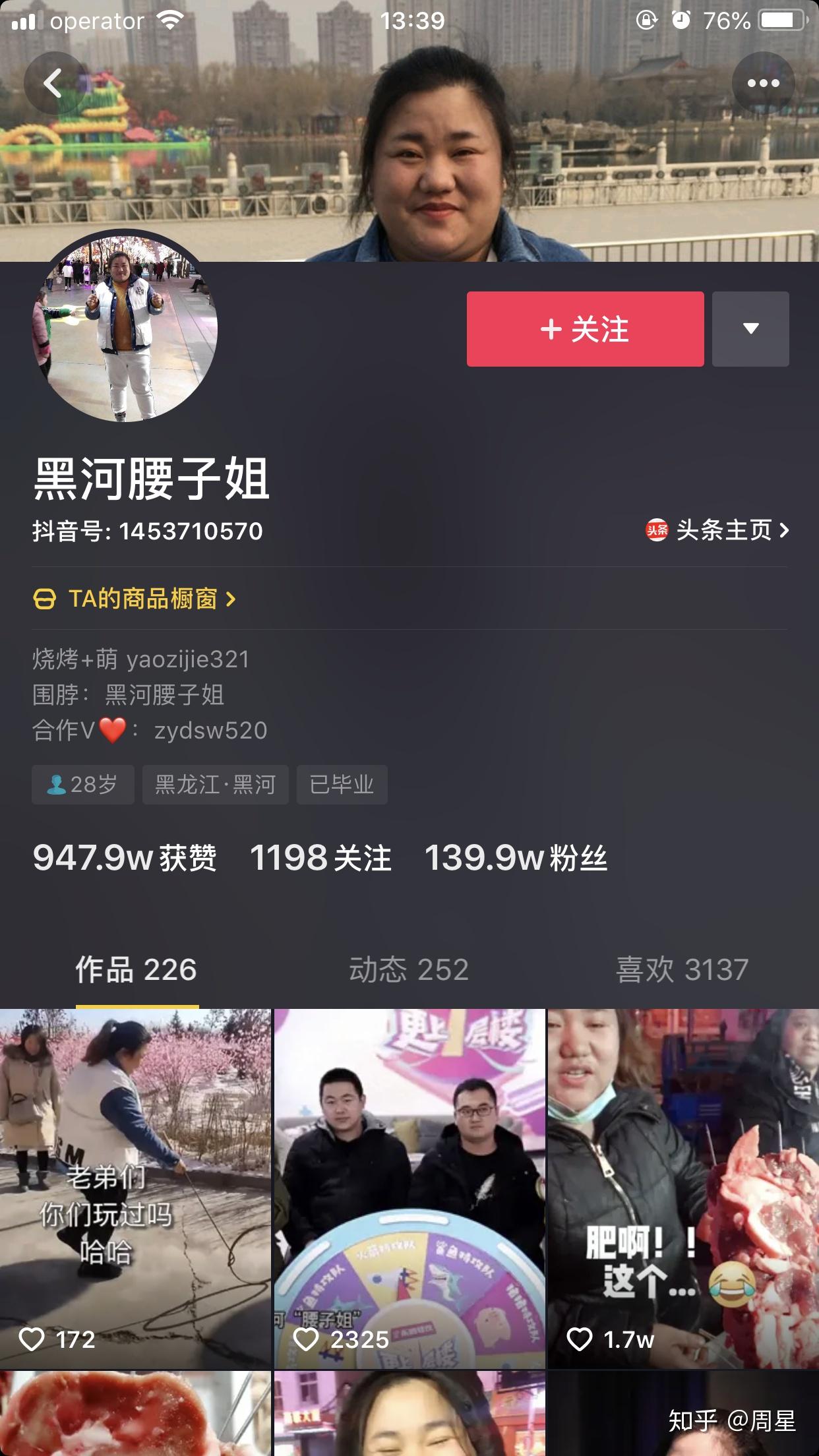Open the video with 1.7w likes
This screenshot has width=819, height=1456.
pyautogui.click(x=683, y=1188)
